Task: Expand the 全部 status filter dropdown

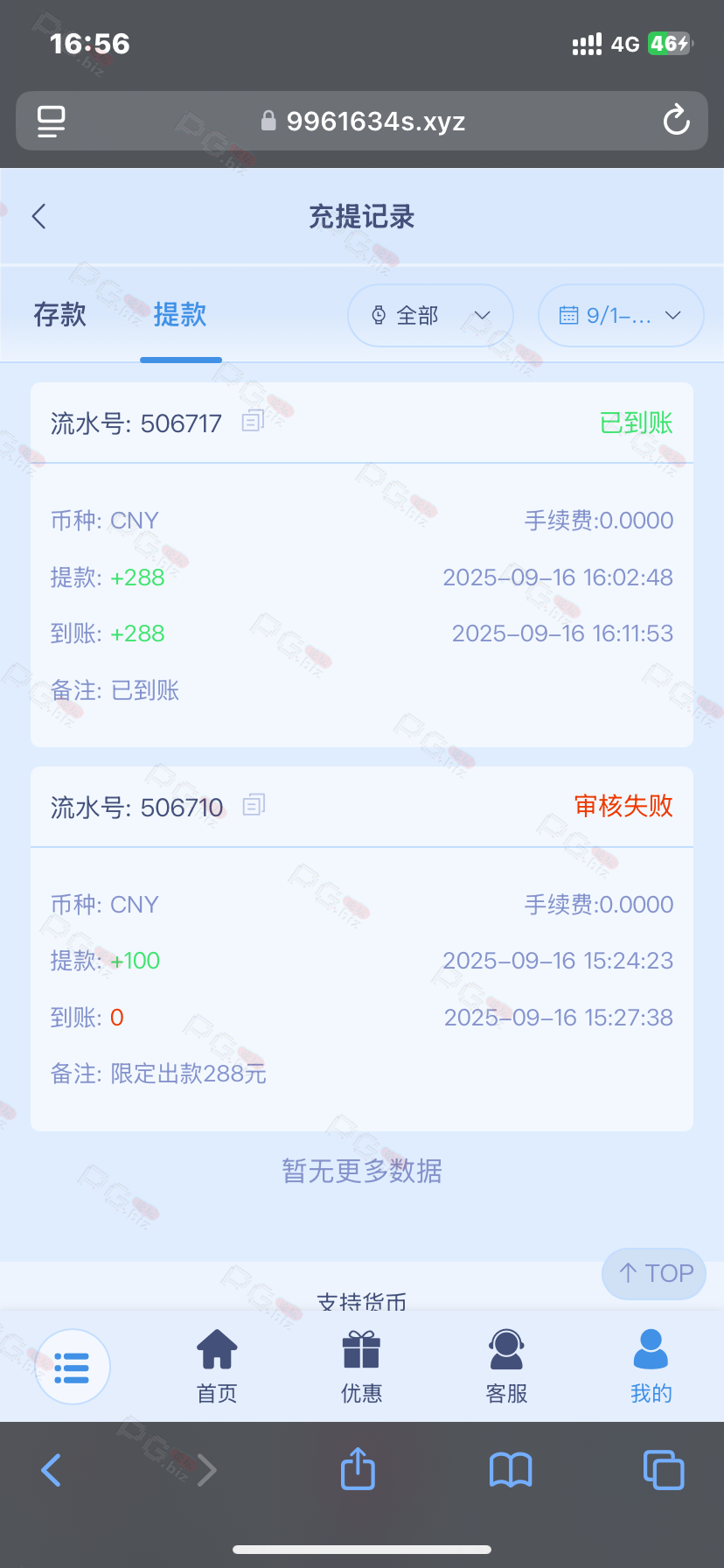Action: [x=430, y=316]
